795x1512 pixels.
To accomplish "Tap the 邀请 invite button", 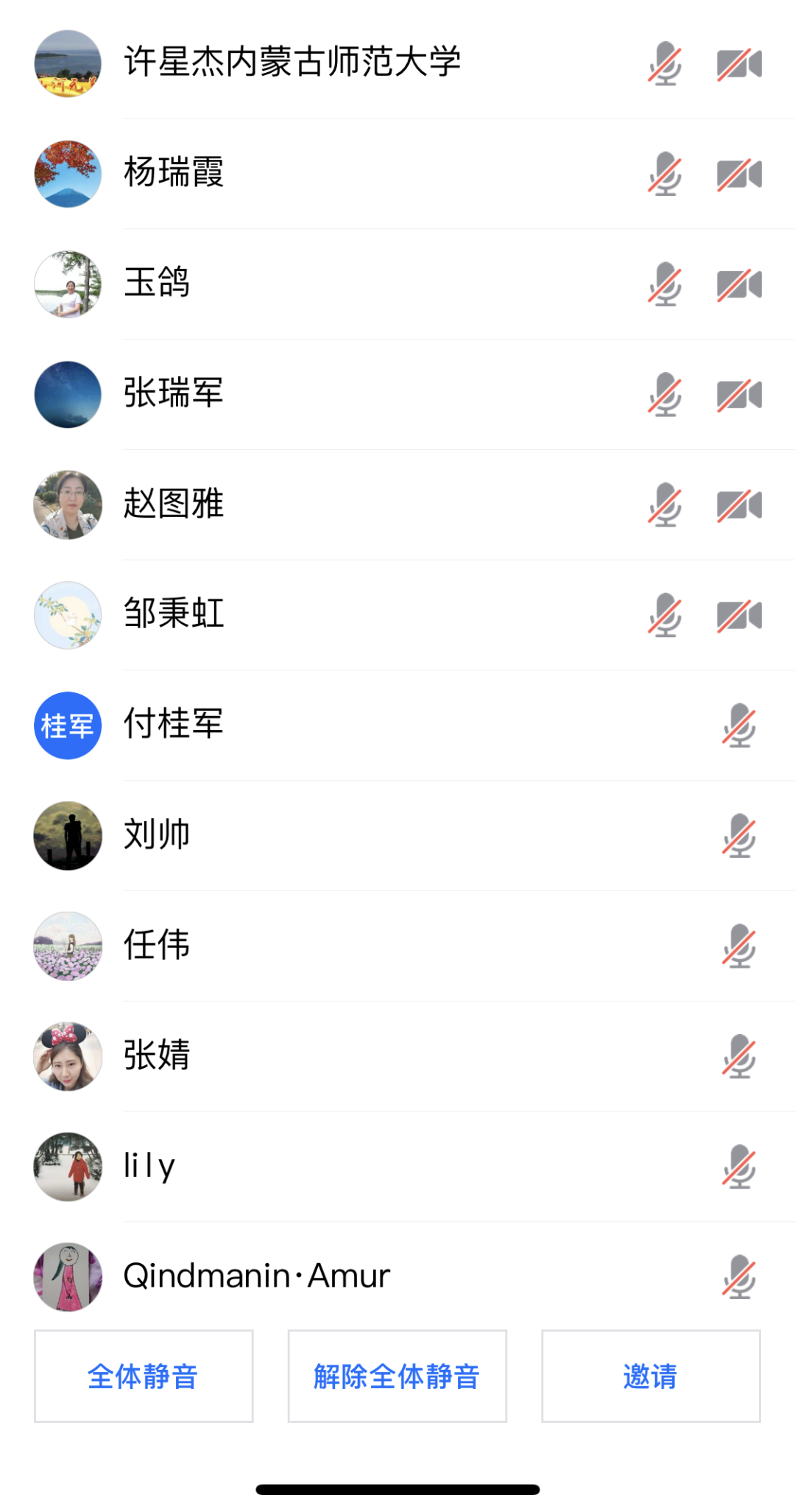I will tap(651, 1376).
